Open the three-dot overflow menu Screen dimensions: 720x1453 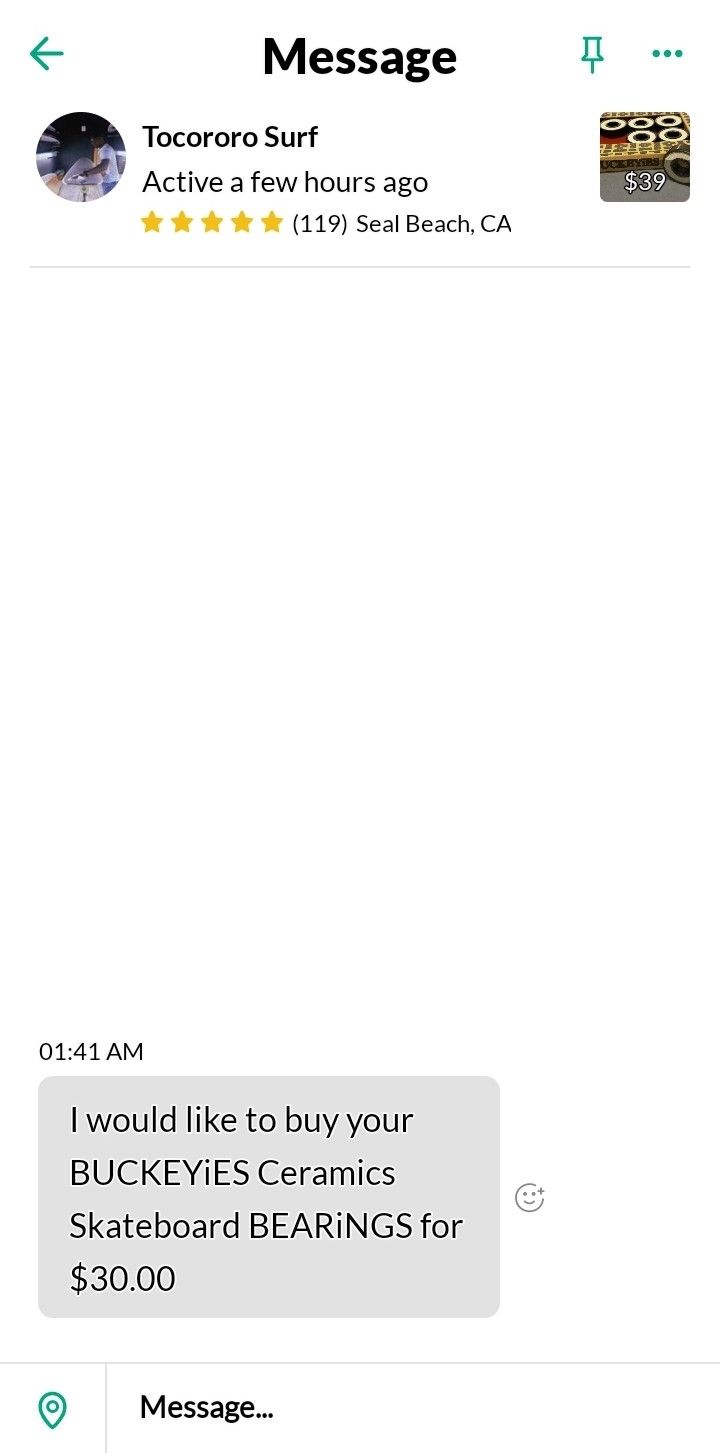(667, 54)
